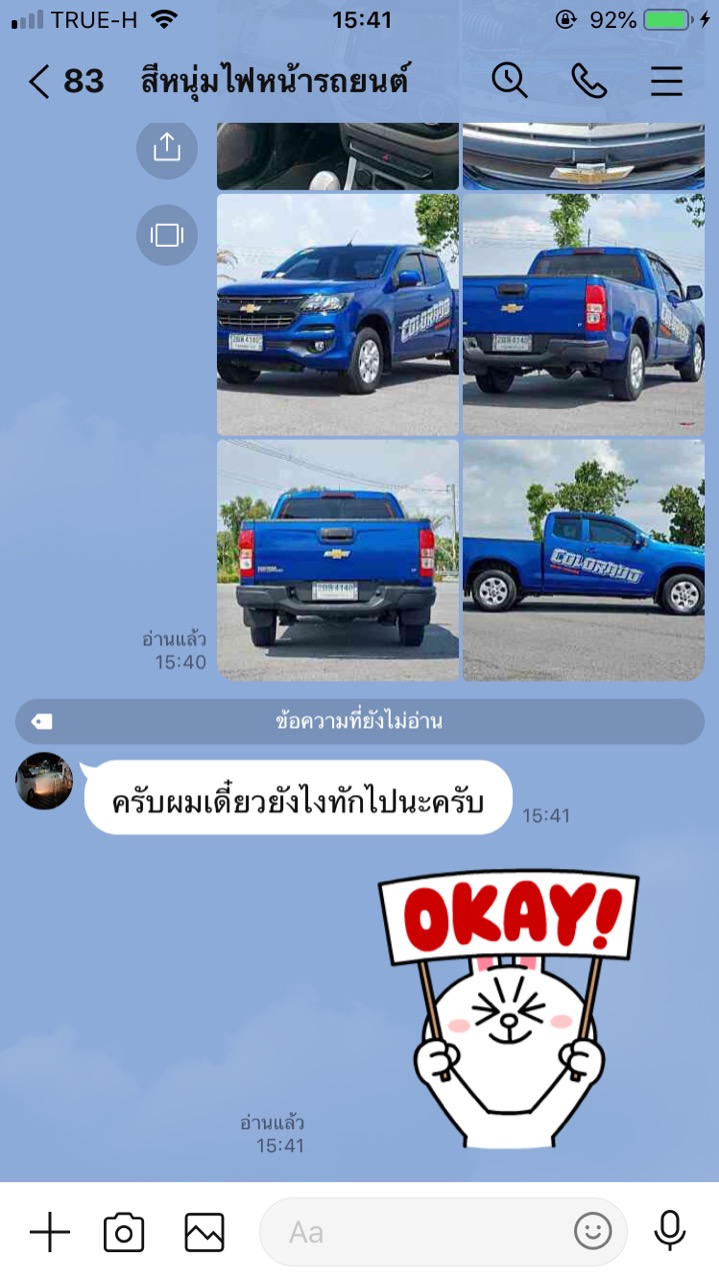Search within this chat
Viewport: 719px width, 1280px height.
pyautogui.click(x=509, y=81)
